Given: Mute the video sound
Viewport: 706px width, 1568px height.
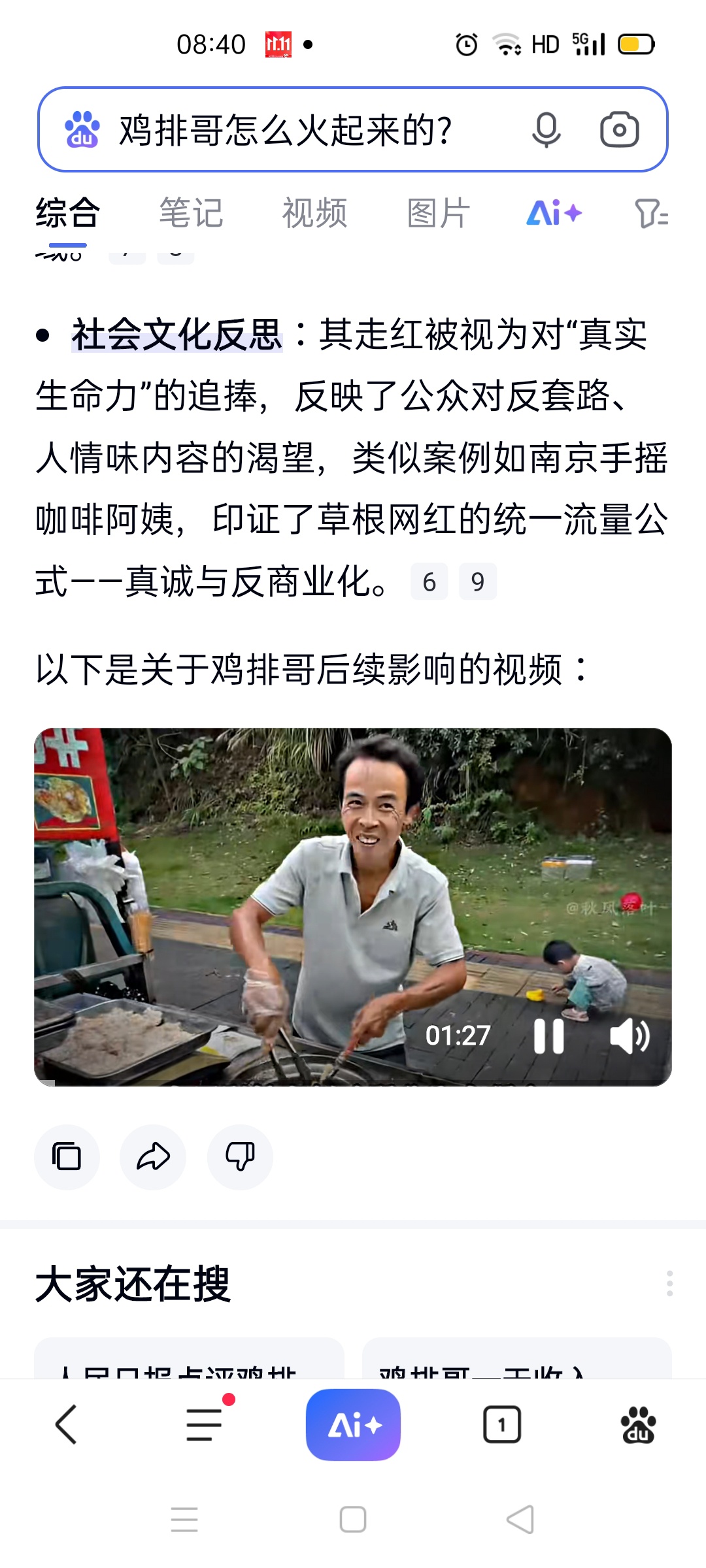Looking at the screenshot, I should (629, 1036).
